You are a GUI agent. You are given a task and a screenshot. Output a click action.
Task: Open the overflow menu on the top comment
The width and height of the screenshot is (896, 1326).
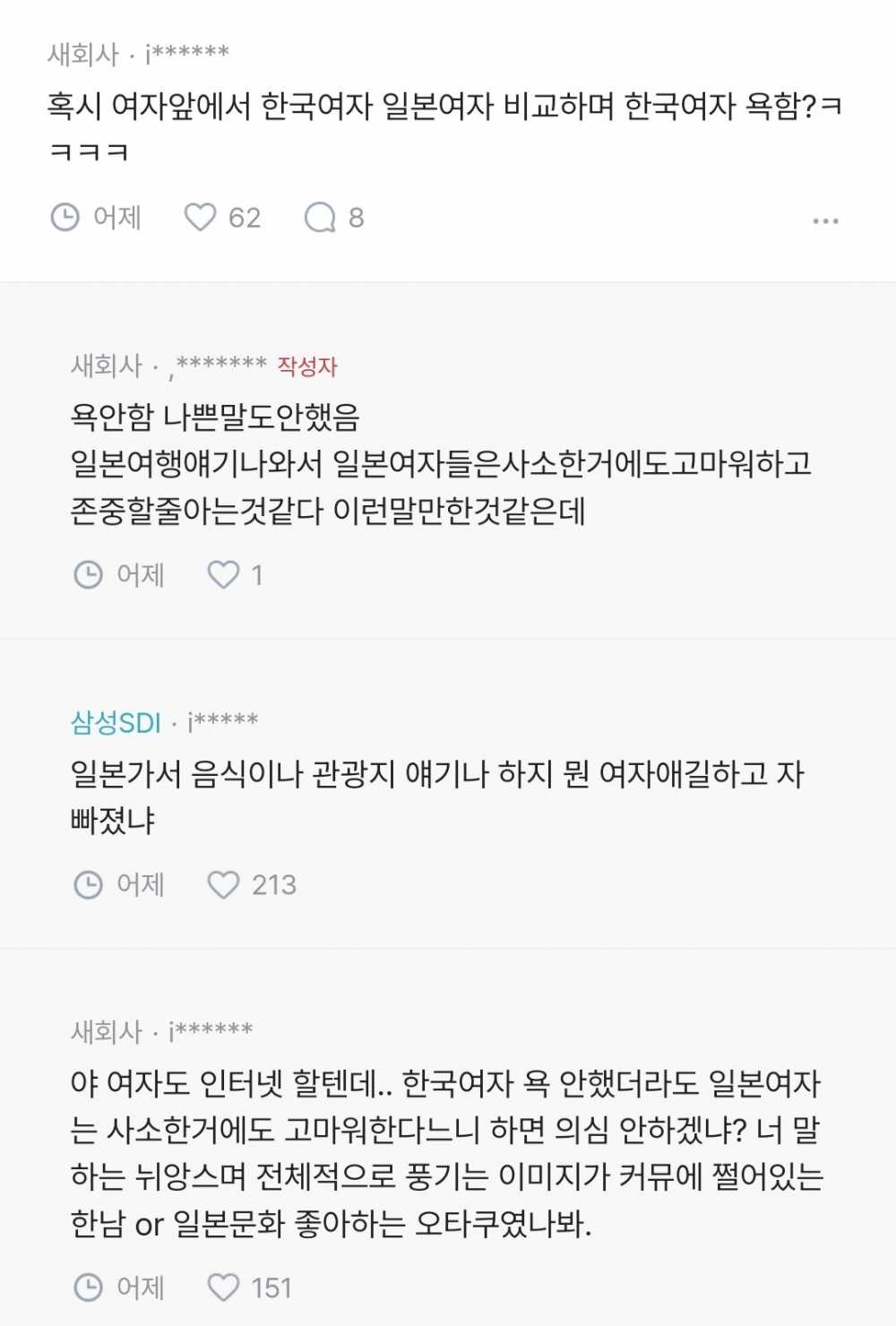click(825, 220)
